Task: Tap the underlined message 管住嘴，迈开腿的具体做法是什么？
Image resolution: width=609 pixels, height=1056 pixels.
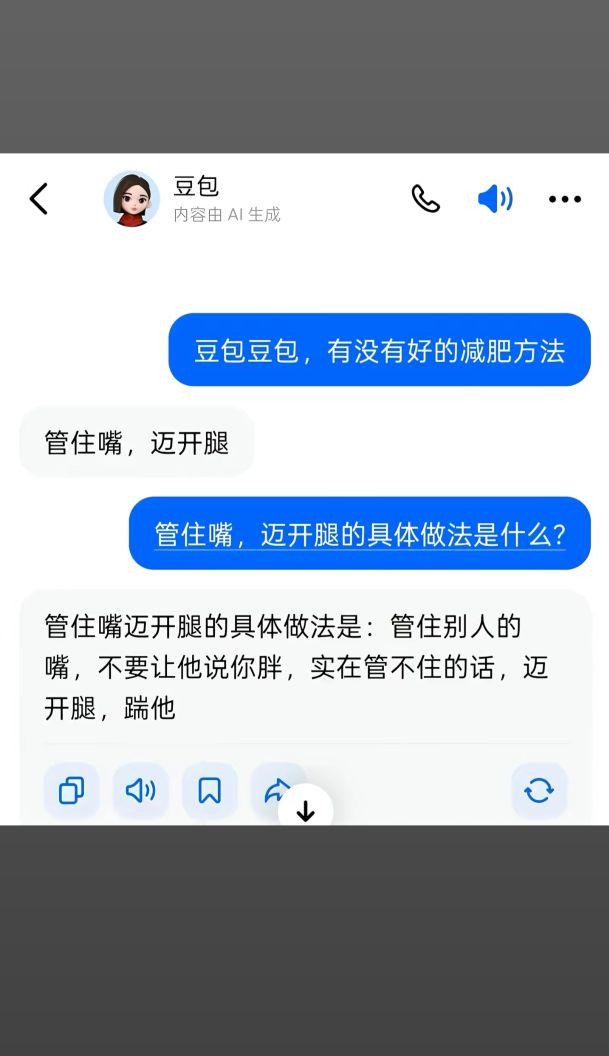Action: [360, 534]
